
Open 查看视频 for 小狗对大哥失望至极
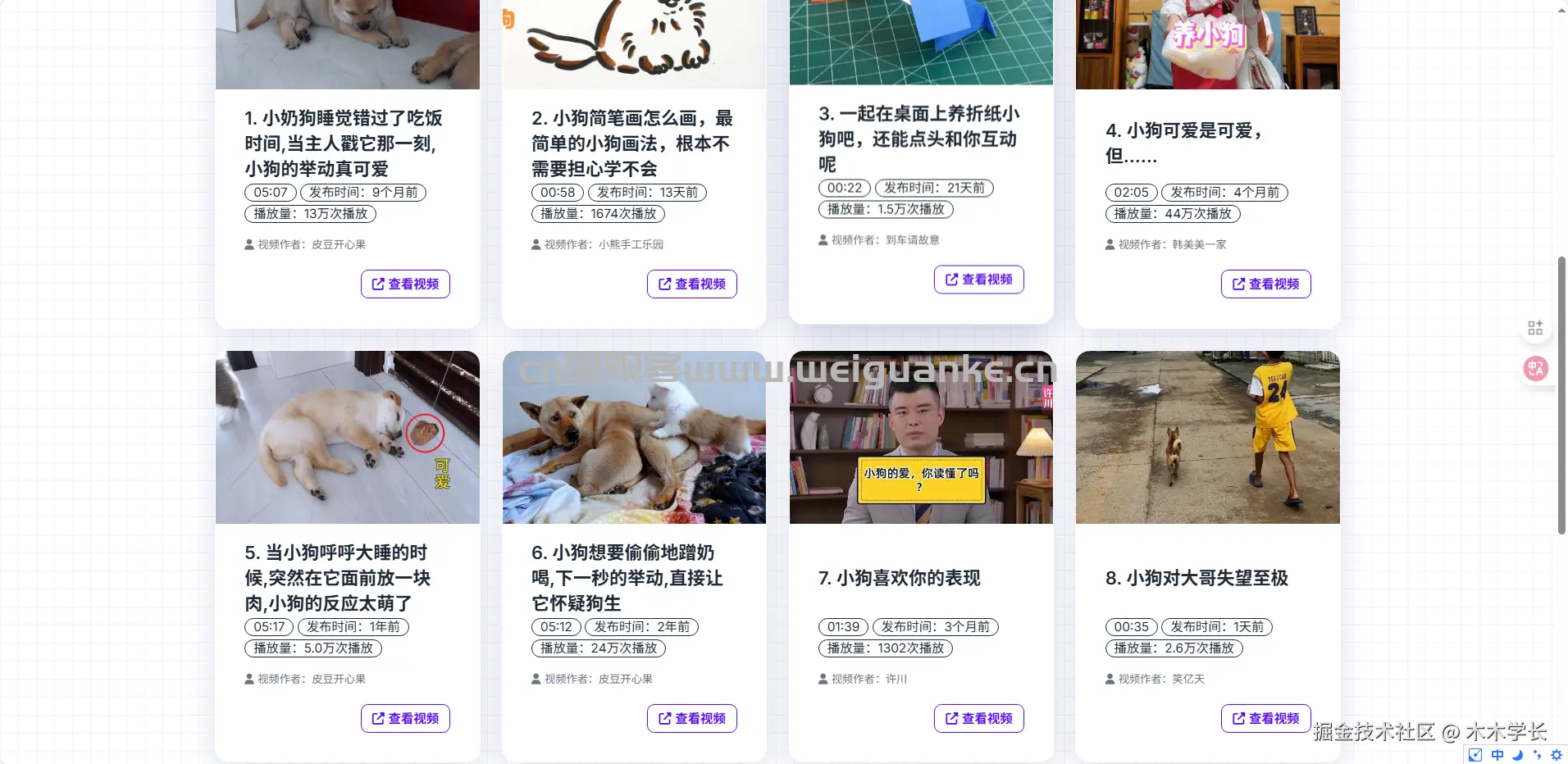(1265, 718)
